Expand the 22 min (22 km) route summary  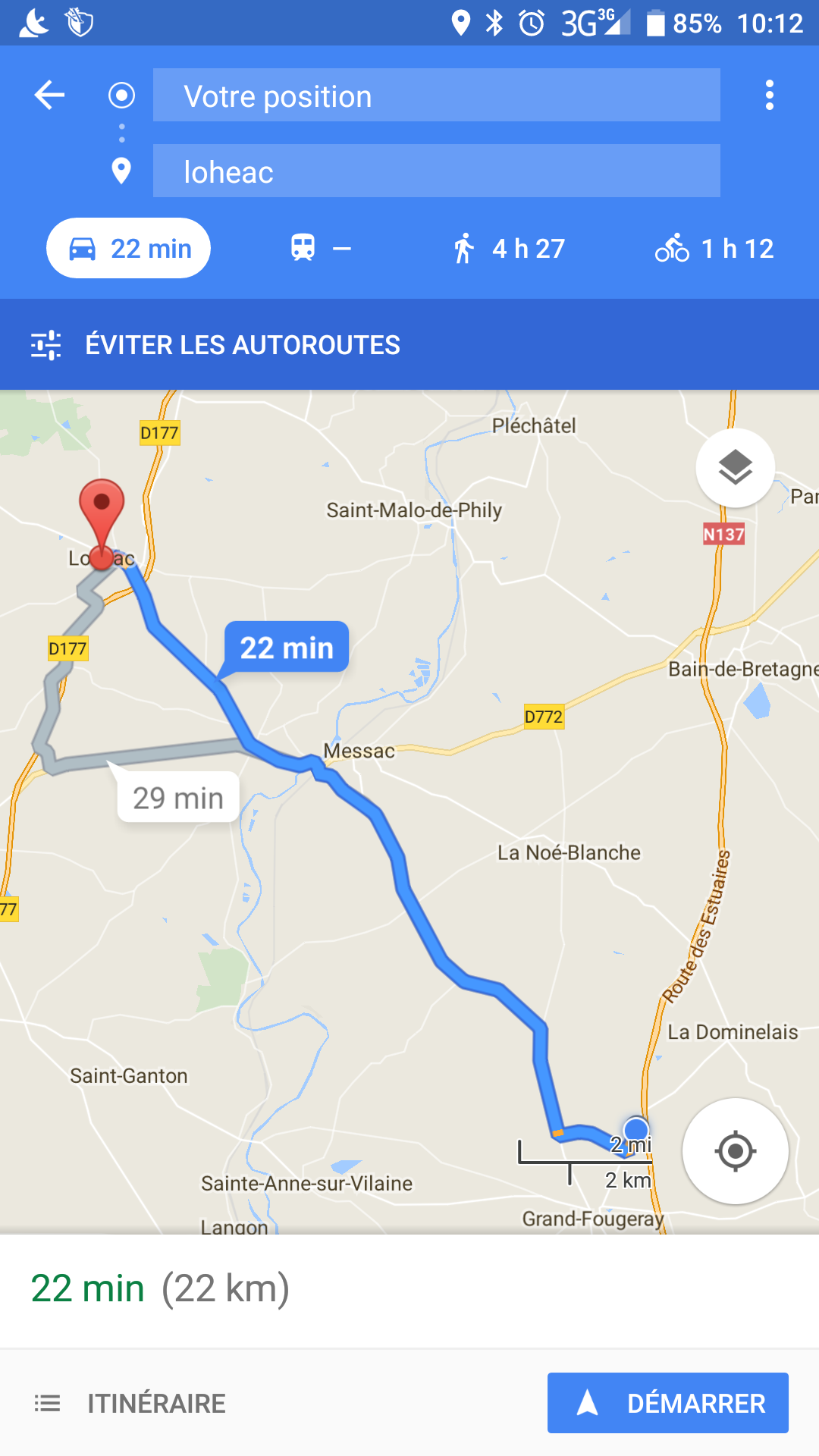coord(161,1289)
